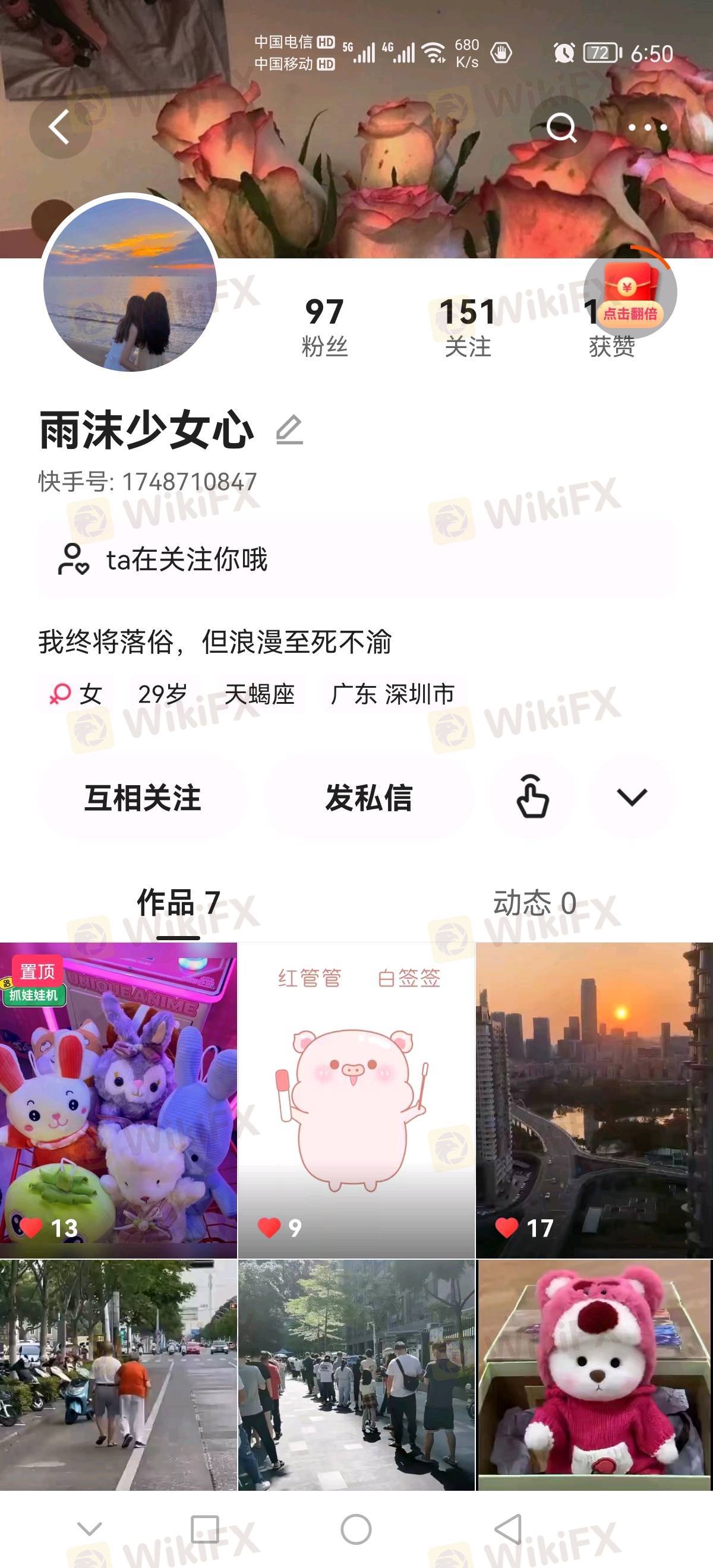View the 151 关注 following list

coord(467,327)
